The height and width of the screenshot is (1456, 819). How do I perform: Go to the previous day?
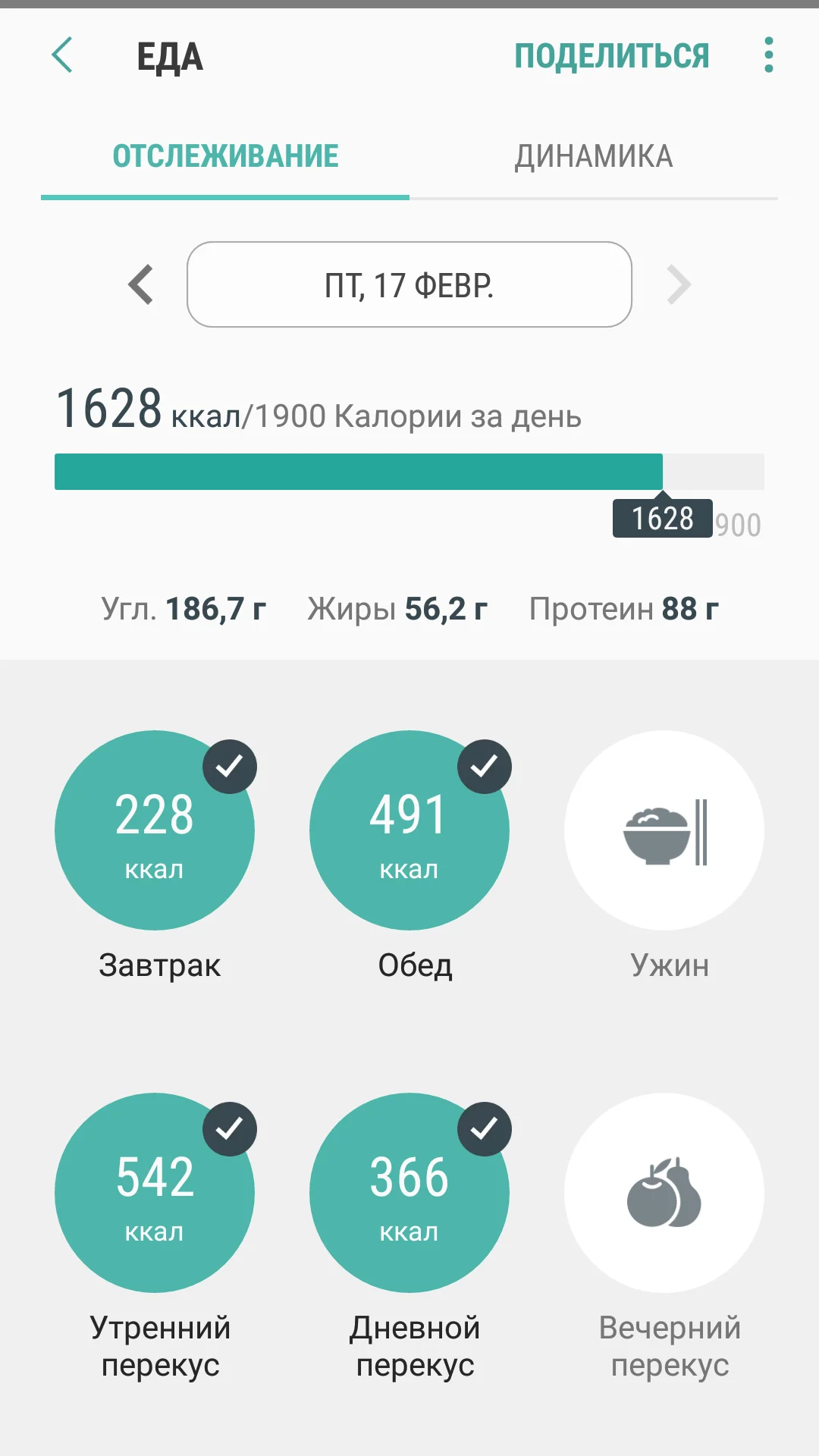(141, 285)
